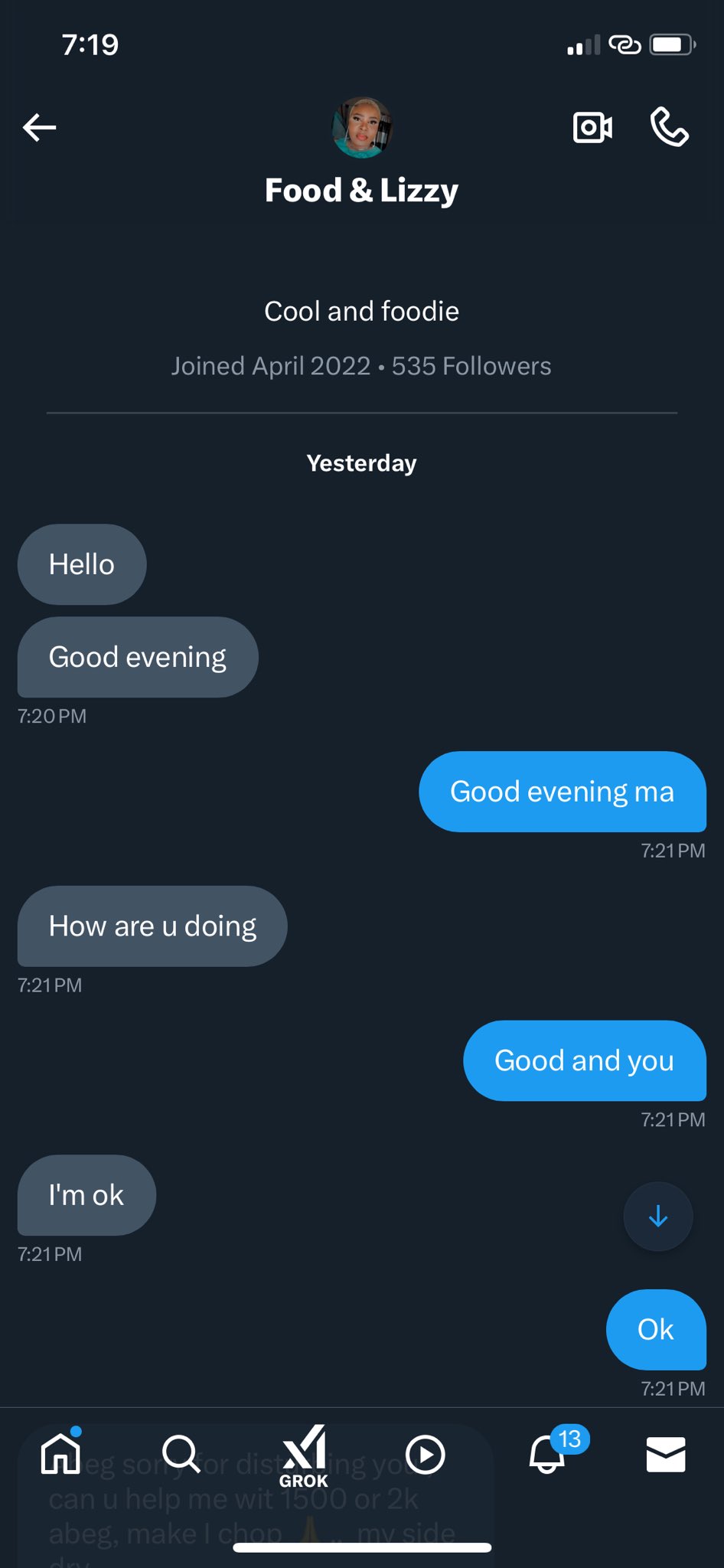Jump to latest messages with the down arrow

[657, 1217]
